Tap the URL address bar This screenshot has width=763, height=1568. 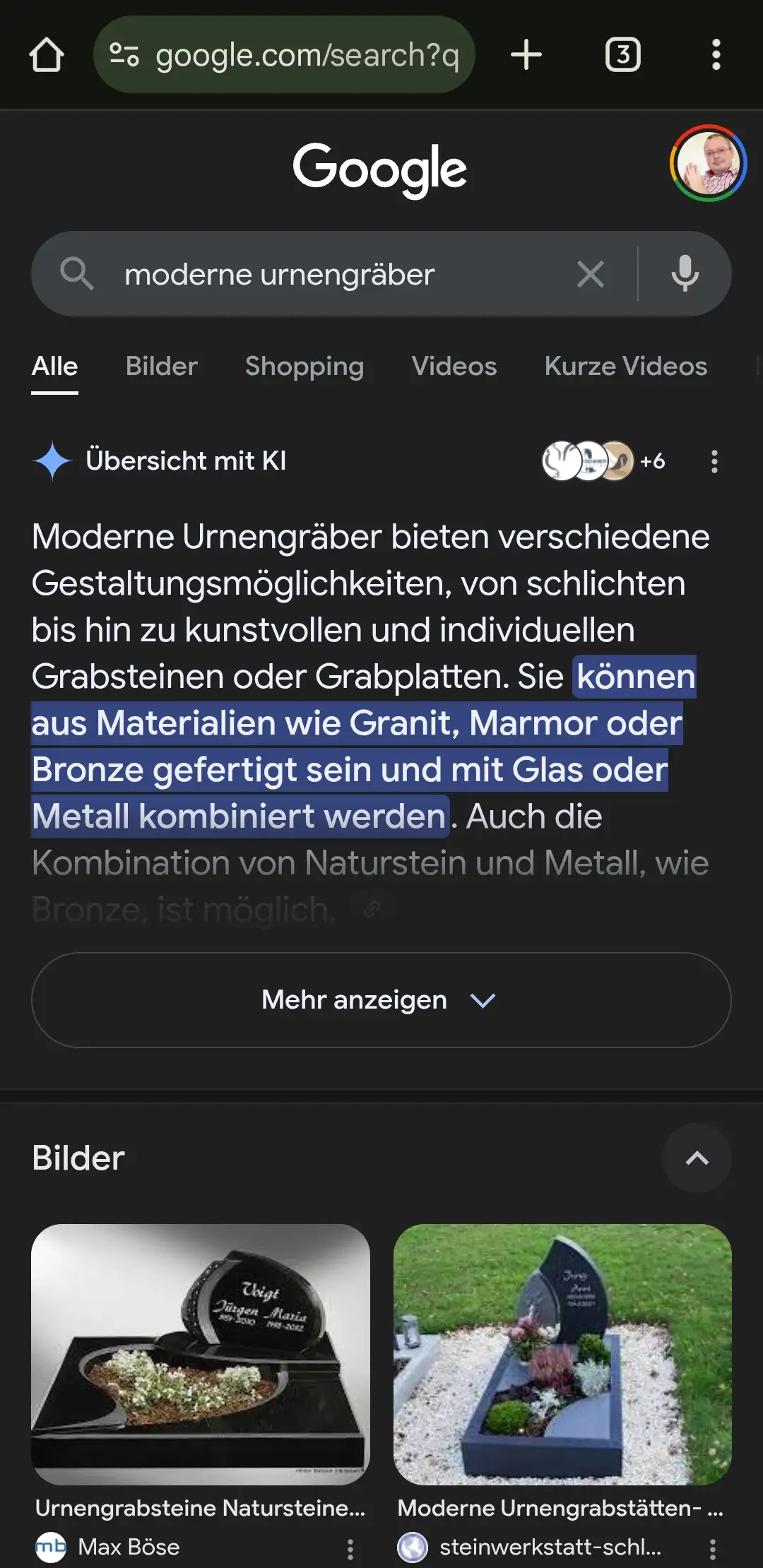[x=297, y=55]
